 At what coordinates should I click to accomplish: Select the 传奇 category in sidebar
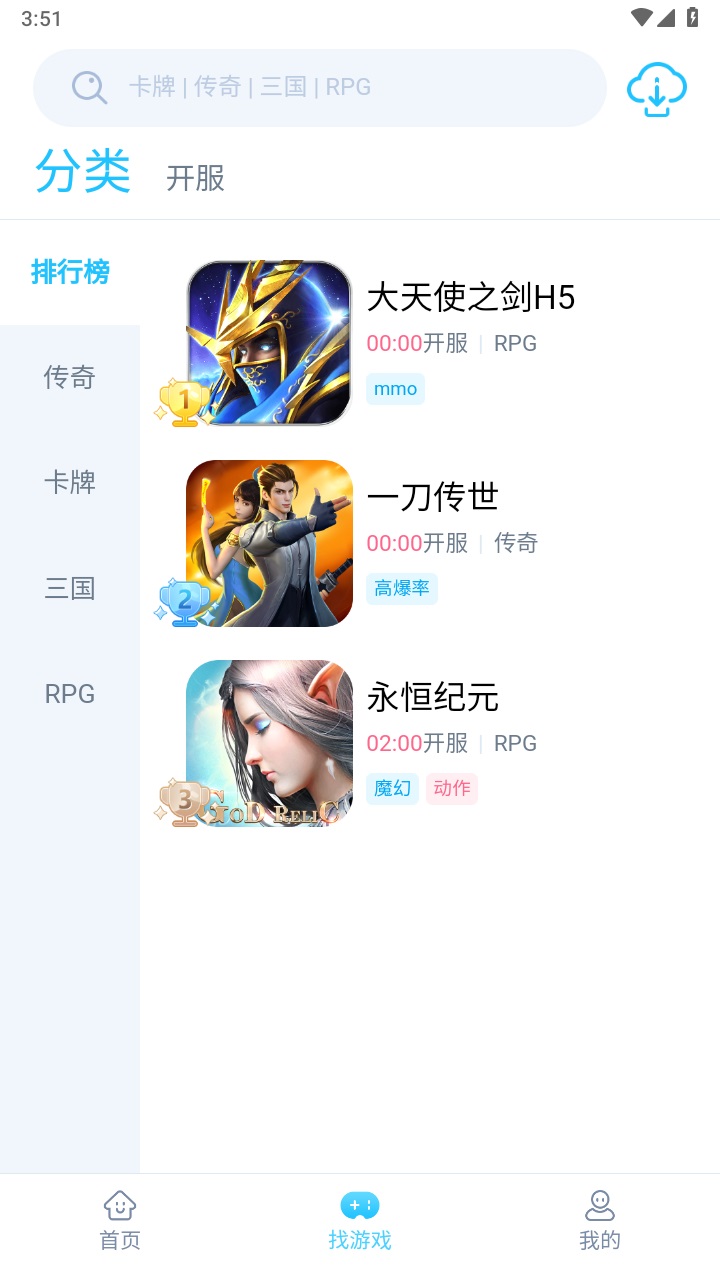(70, 378)
